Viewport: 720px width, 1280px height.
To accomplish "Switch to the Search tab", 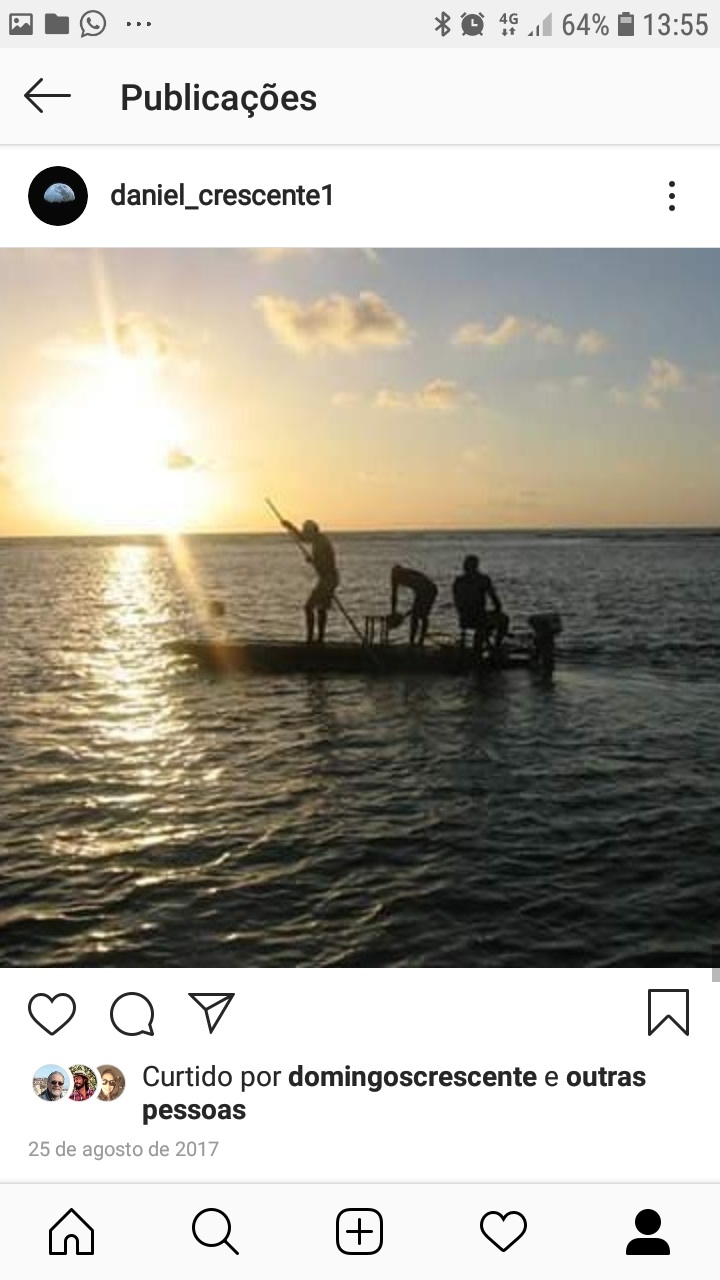I will point(215,1231).
